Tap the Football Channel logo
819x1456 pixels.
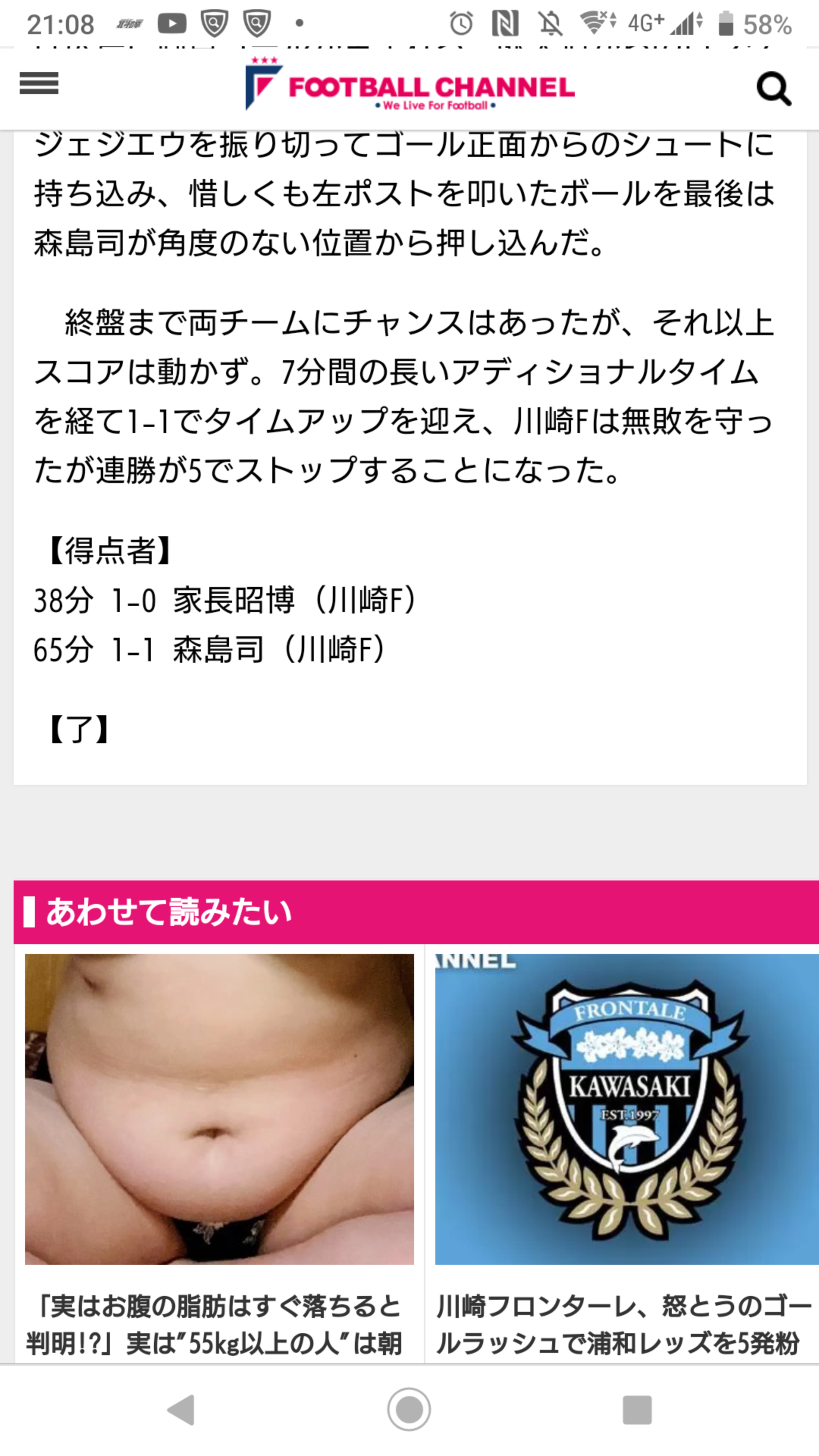(x=410, y=85)
